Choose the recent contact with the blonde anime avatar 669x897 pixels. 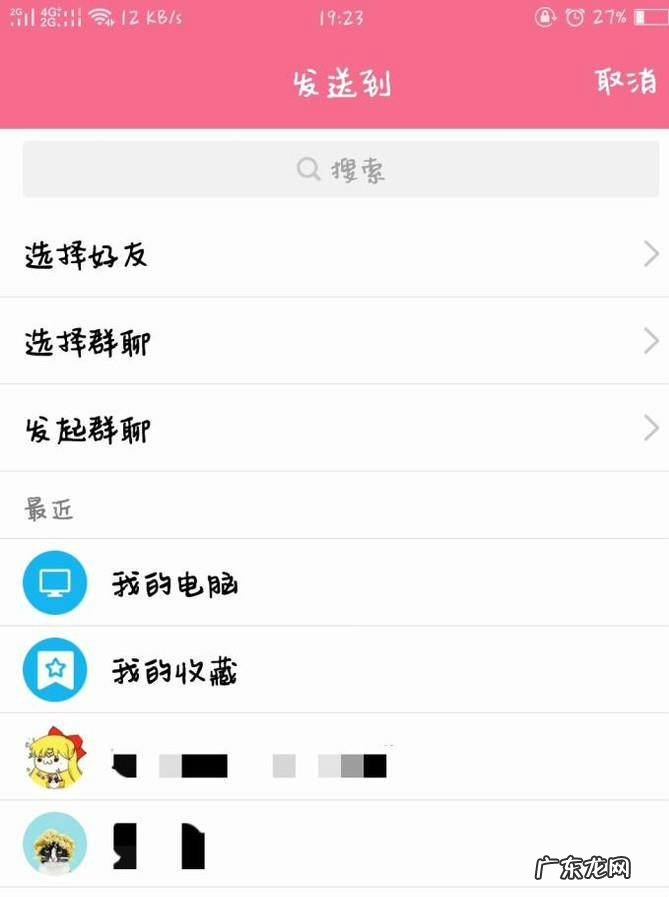pyautogui.click(x=334, y=757)
